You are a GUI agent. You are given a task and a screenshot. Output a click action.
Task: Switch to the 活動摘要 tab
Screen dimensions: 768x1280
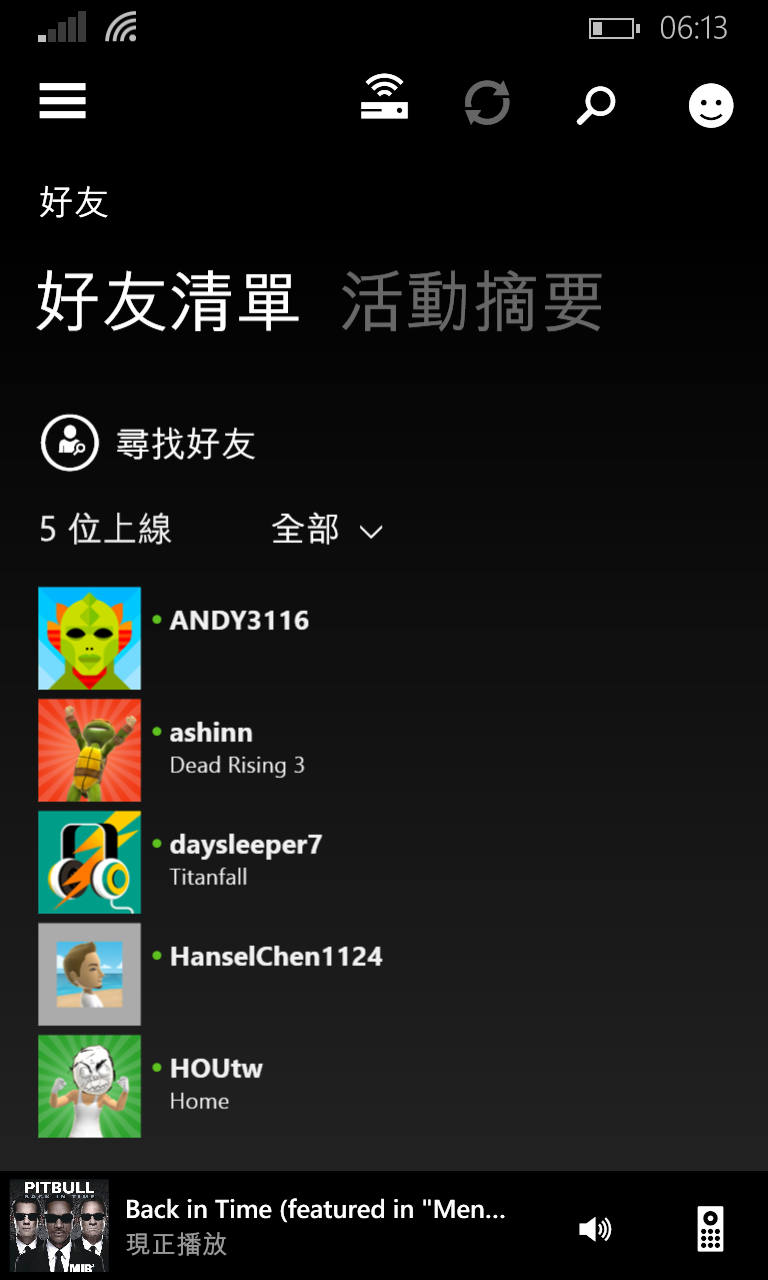[x=472, y=302]
